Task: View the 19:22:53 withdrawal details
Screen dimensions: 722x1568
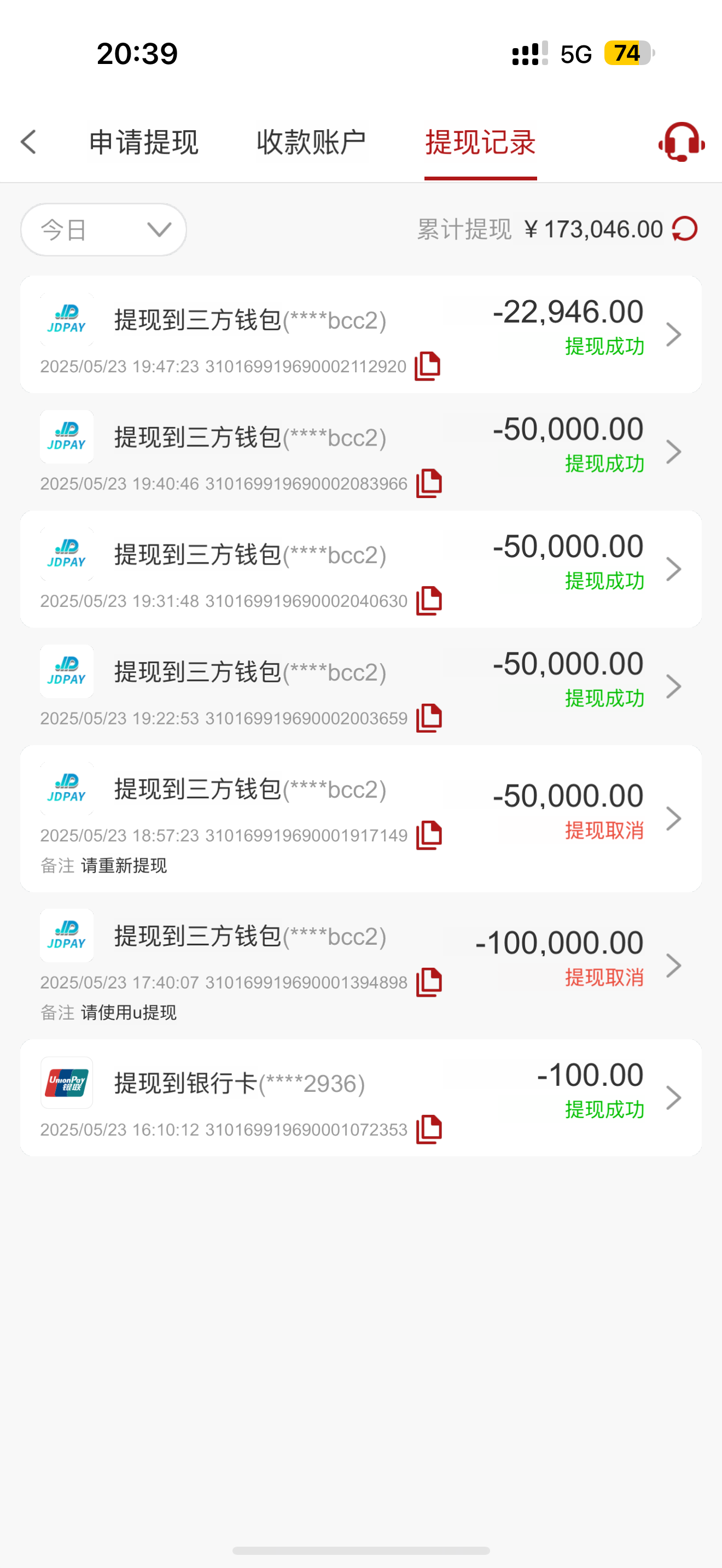Action: 361,687
